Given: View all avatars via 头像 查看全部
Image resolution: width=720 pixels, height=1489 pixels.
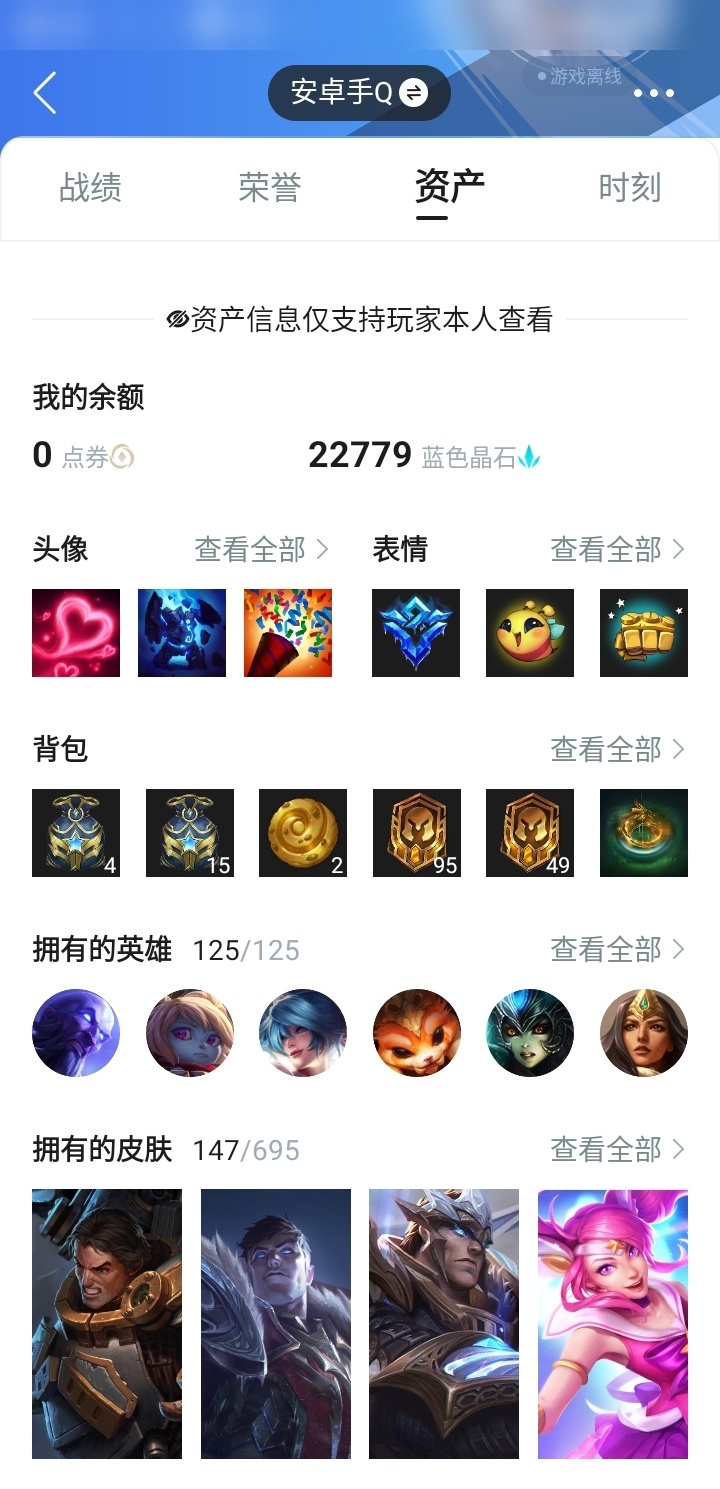Looking at the screenshot, I should pyautogui.click(x=262, y=549).
